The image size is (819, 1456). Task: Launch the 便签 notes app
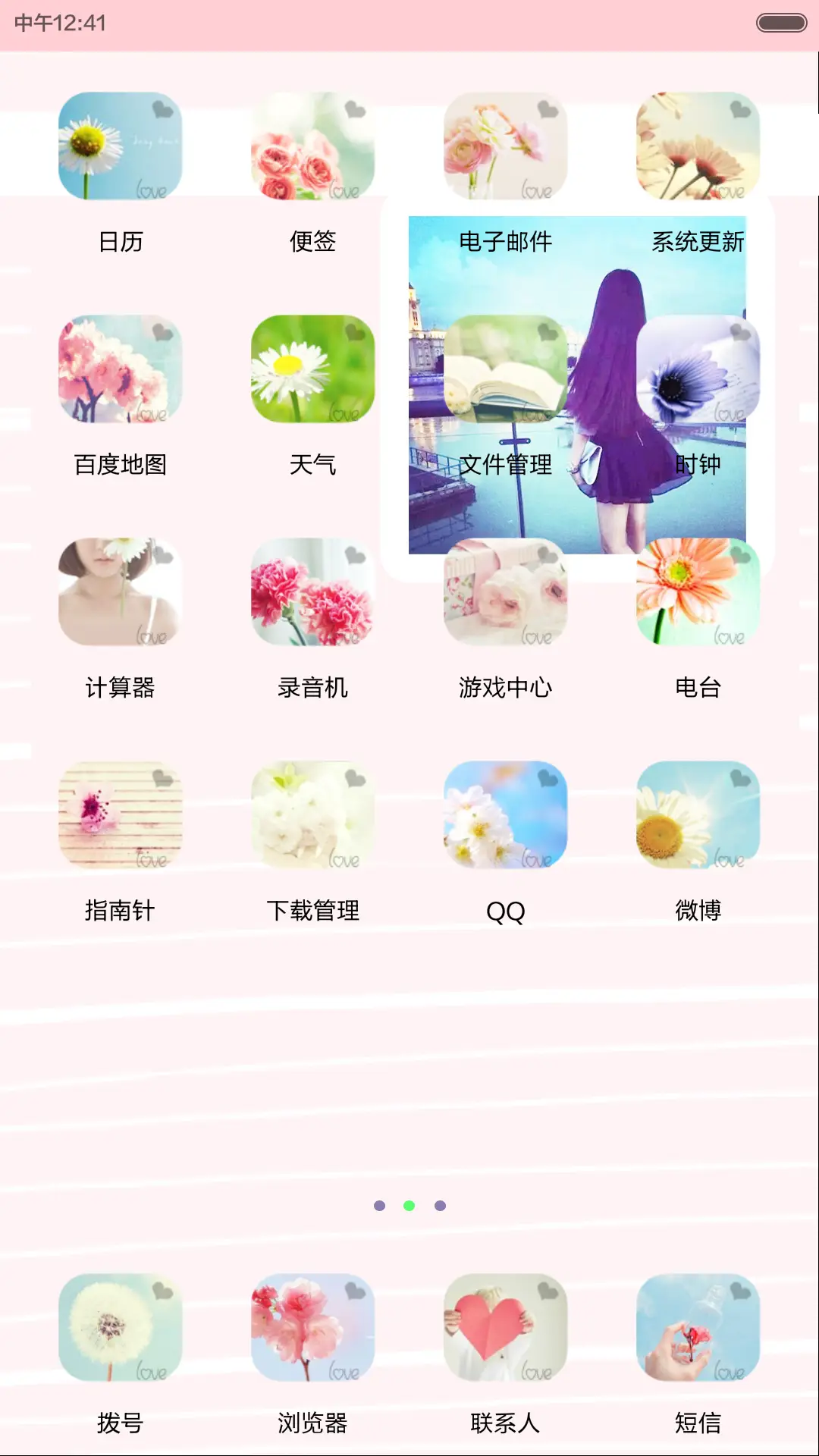coord(312,146)
